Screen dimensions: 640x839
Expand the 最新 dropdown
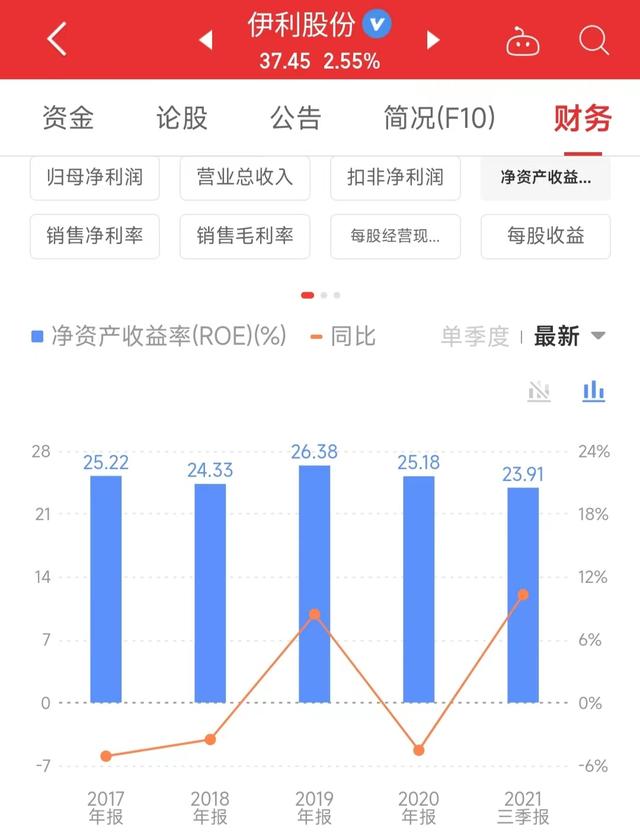pos(569,336)
